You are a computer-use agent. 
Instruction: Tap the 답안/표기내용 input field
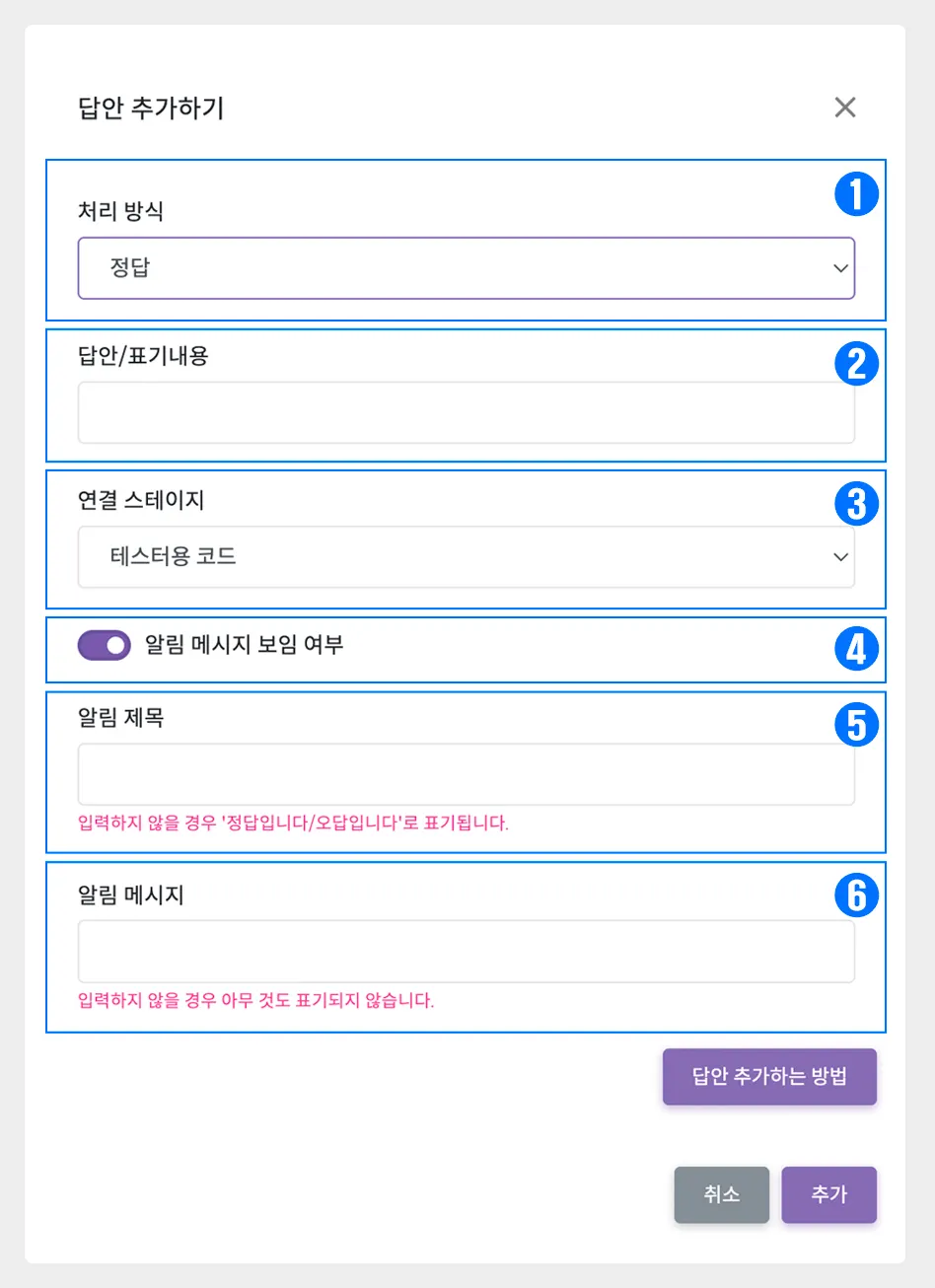(466, 413)
